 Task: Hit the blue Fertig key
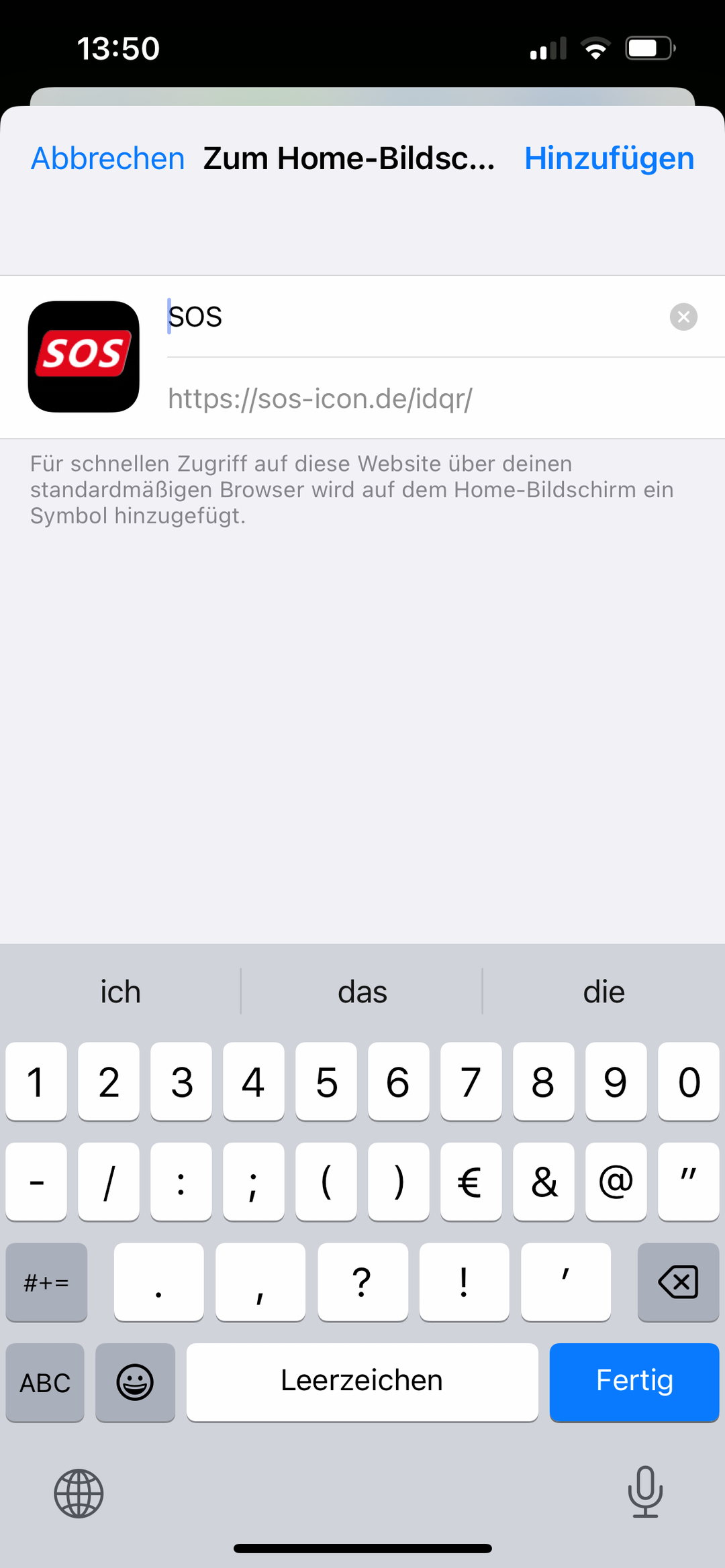point(634,1381)
